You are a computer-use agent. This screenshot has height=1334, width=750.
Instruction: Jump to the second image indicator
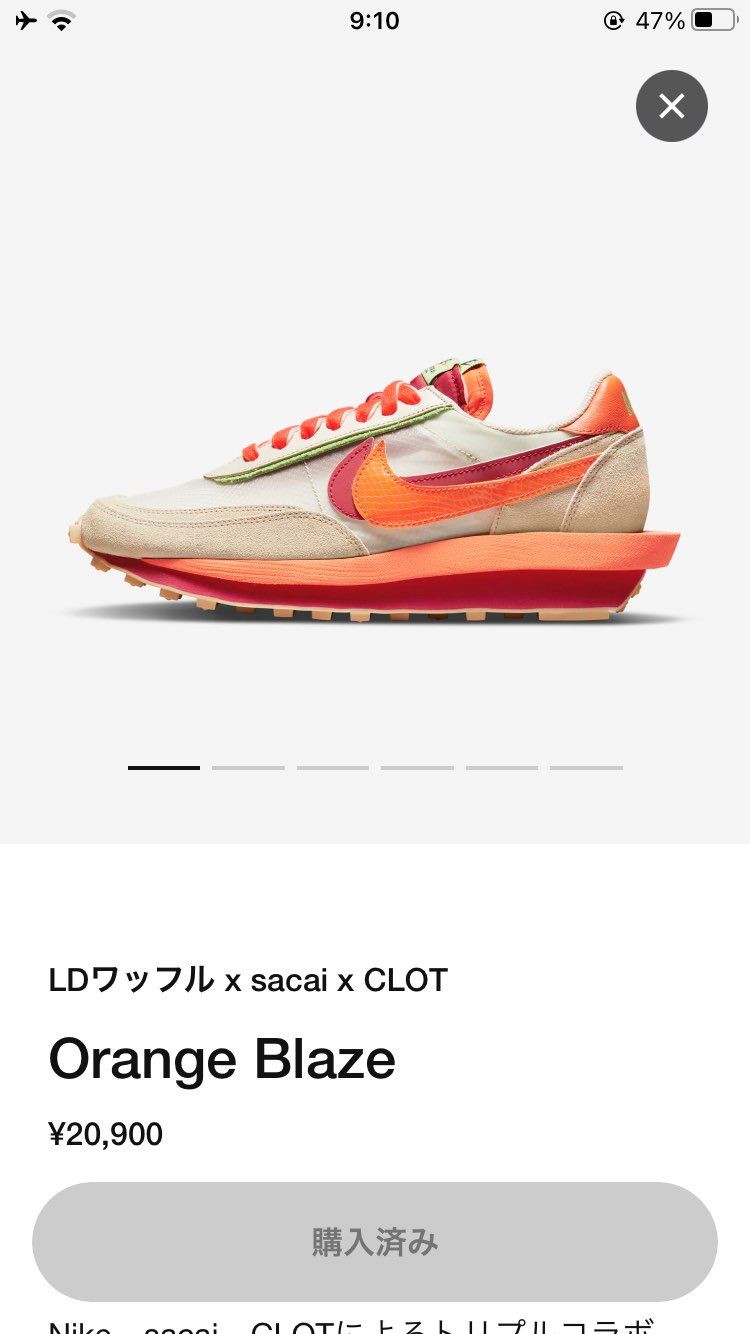[248, 767]
